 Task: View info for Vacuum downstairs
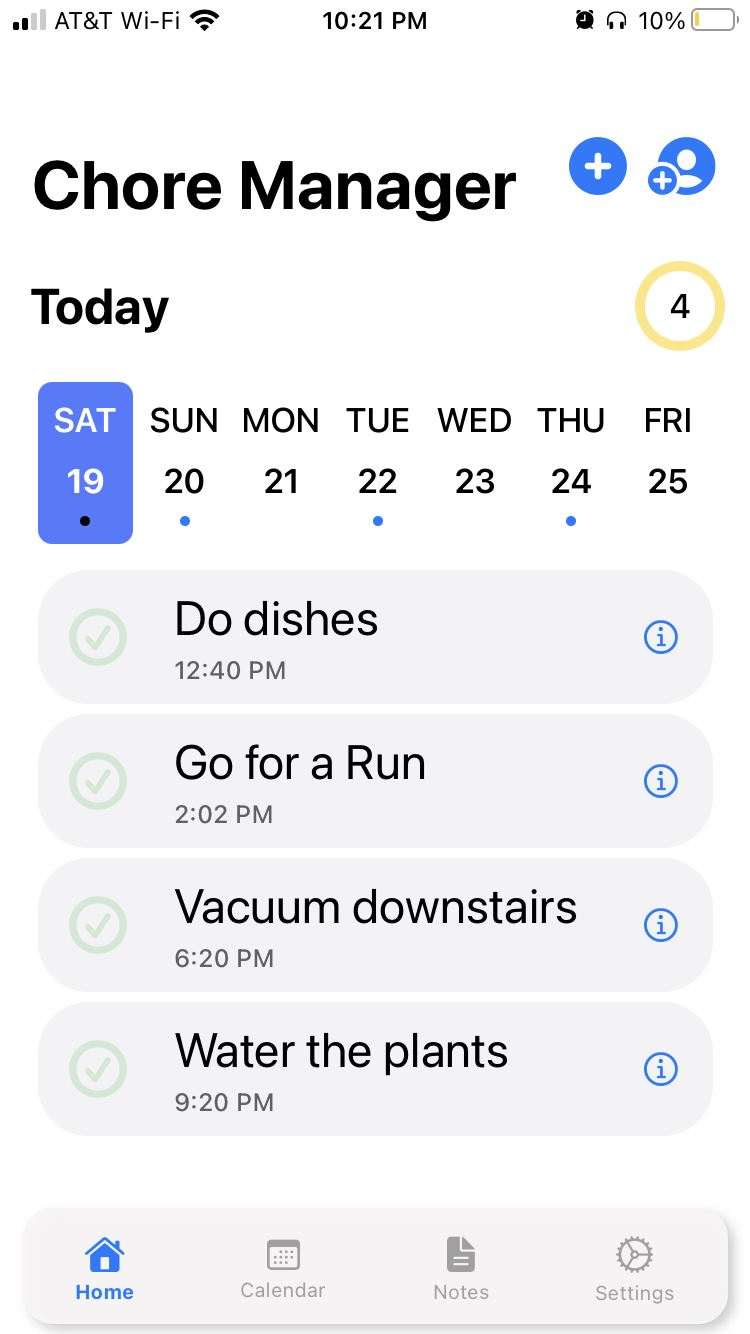tap(660, 925)
